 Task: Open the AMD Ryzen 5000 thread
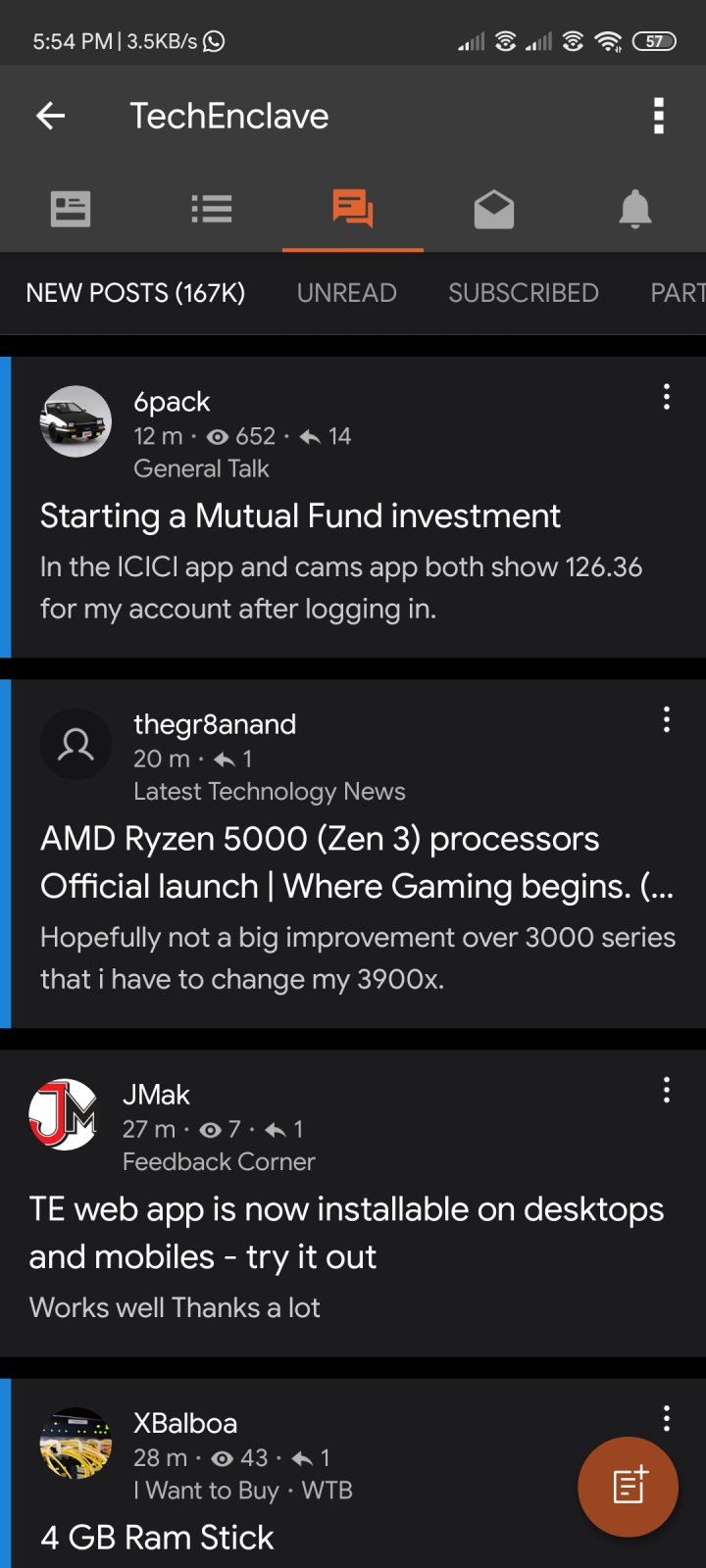pos(357,862)
